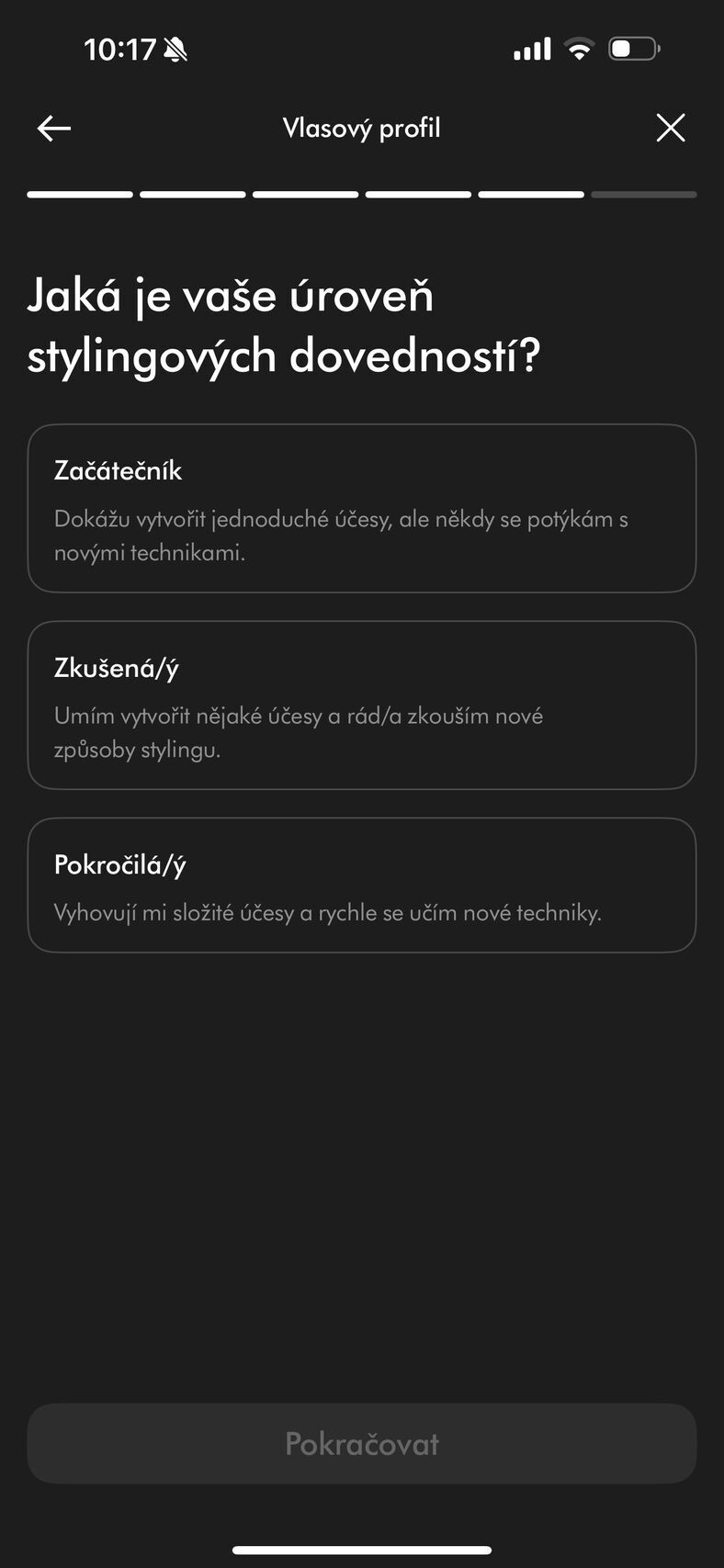Close the Vlasový profil questionnaire
Screen dimensions: 724x1568
tap(671, 128)
